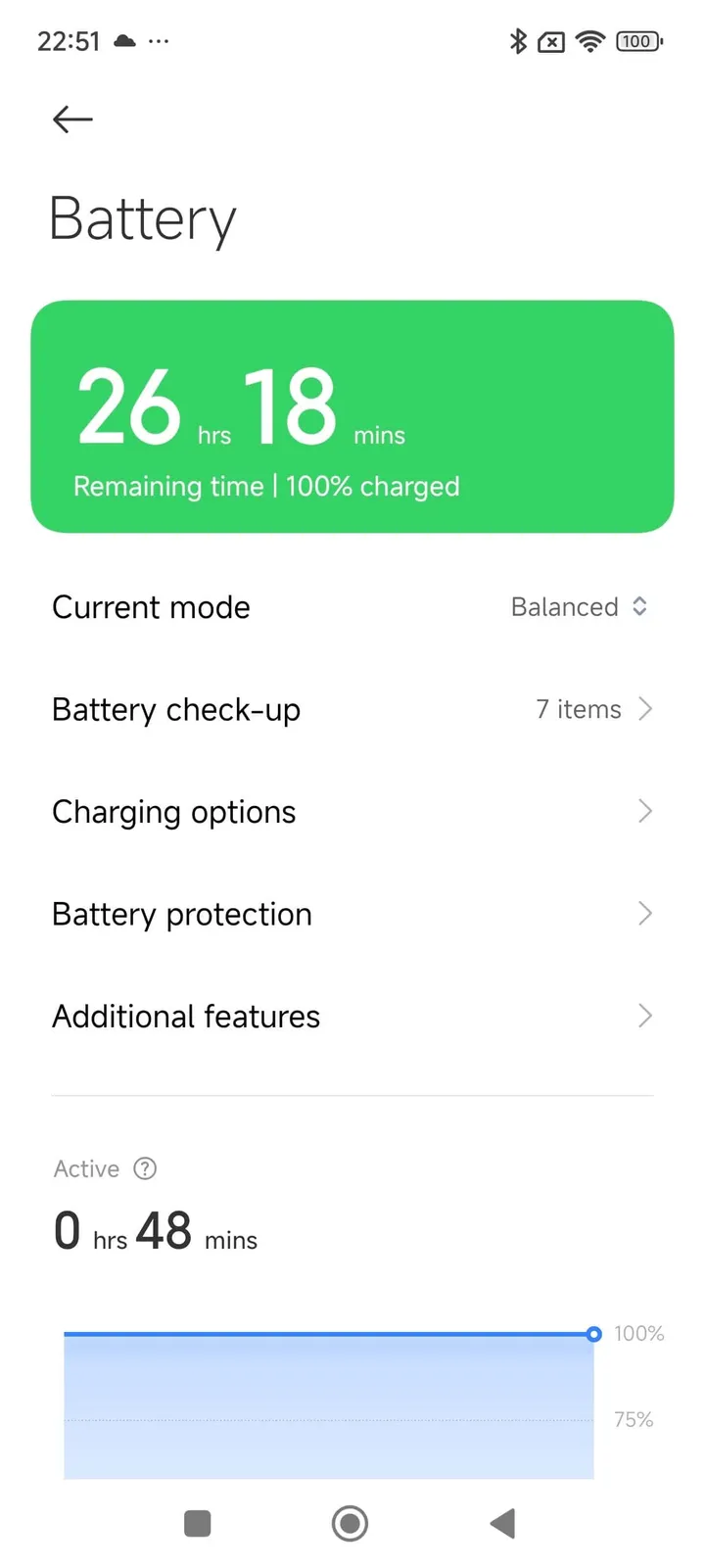Expand Battery check-up with 7 items

(352, 709)
